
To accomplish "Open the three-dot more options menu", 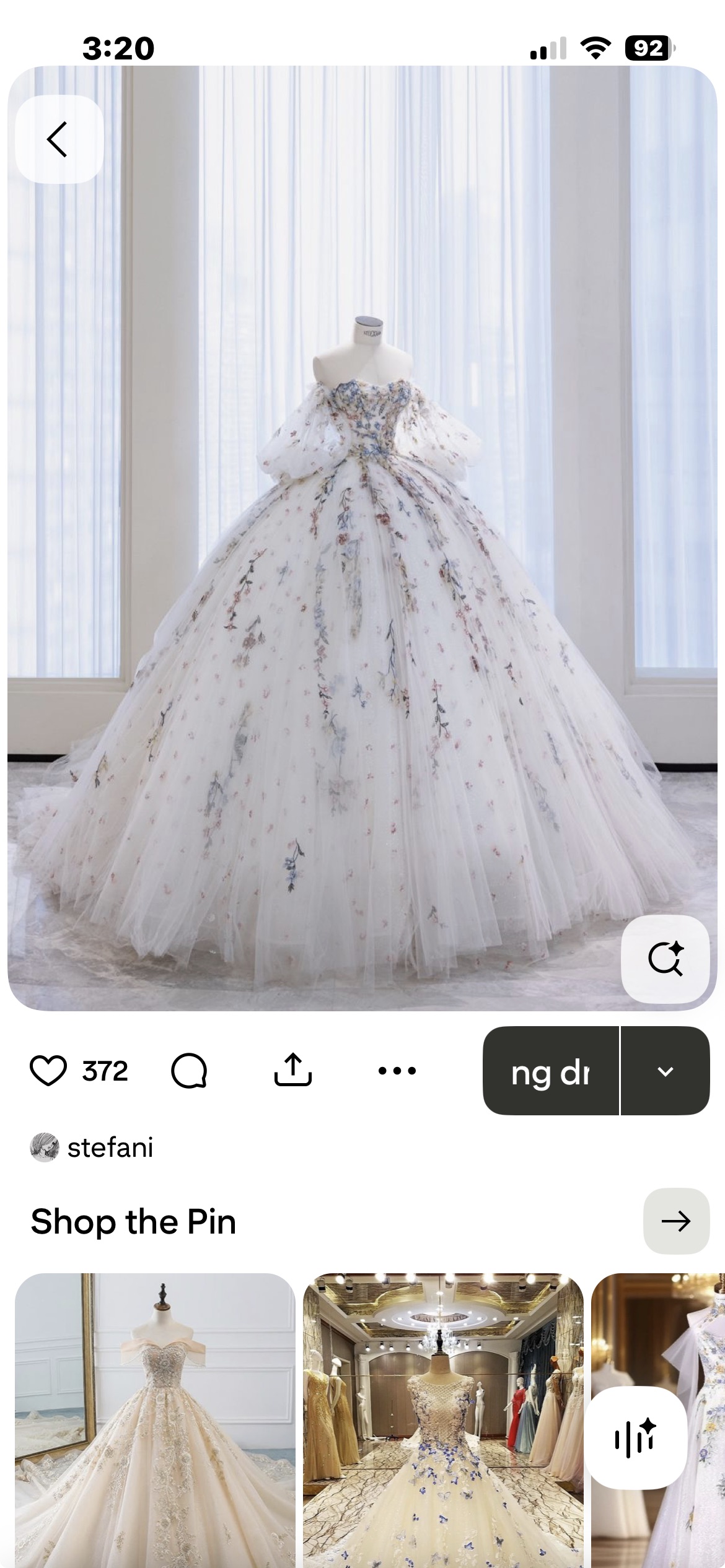I will point(397,1071).
